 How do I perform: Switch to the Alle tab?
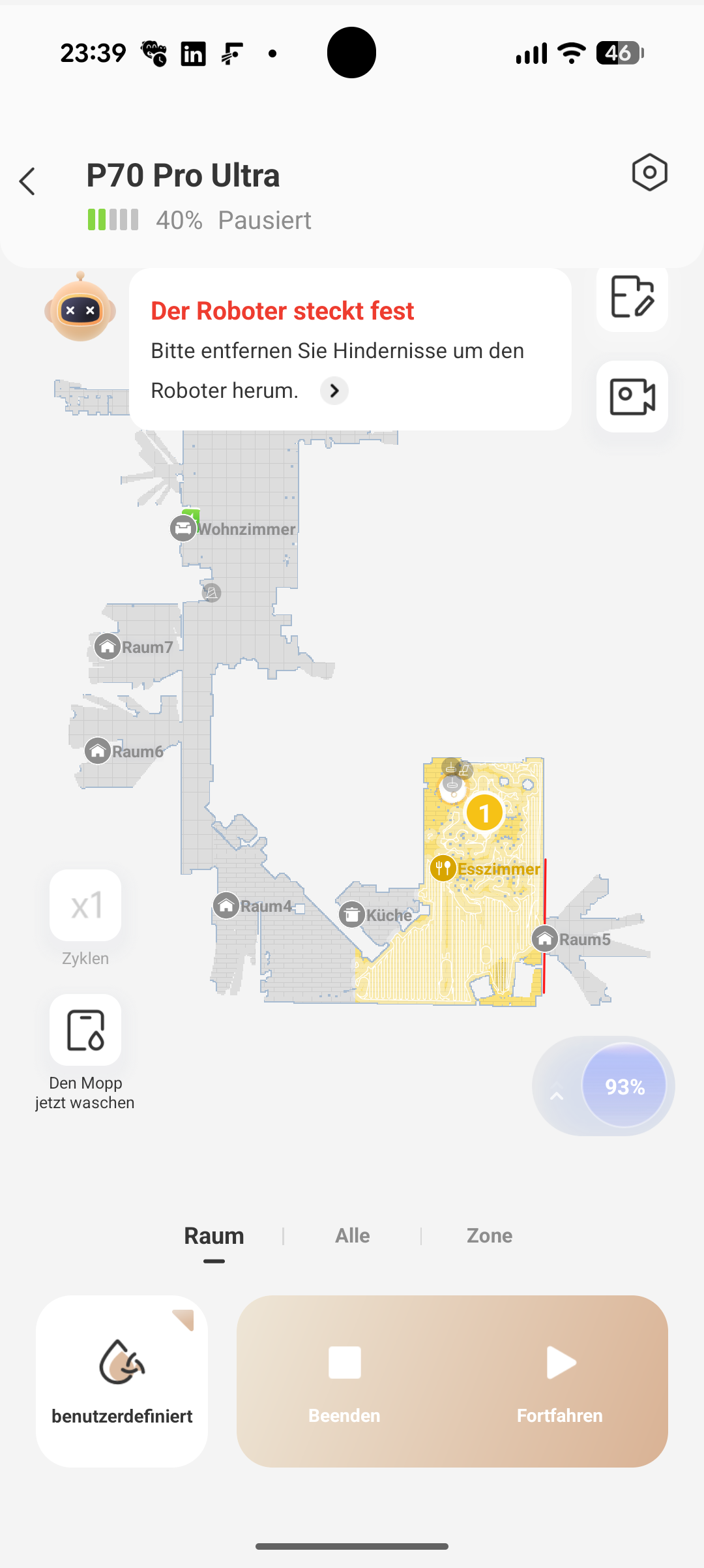point(352,1236)
